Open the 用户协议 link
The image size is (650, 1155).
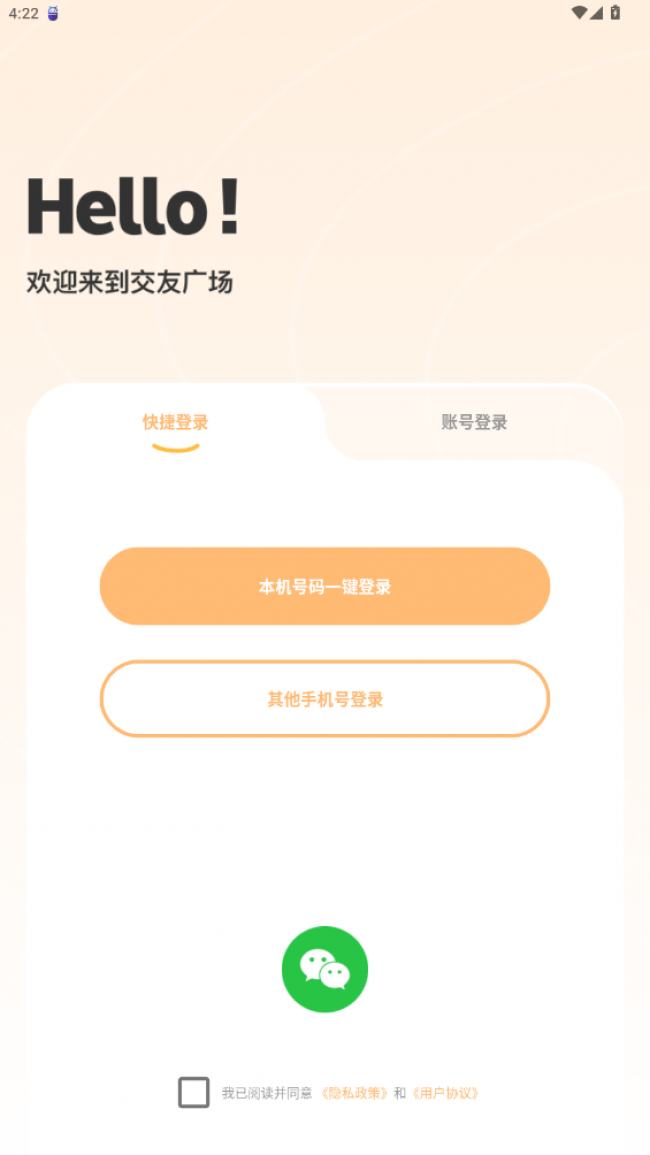(445, 1093)
